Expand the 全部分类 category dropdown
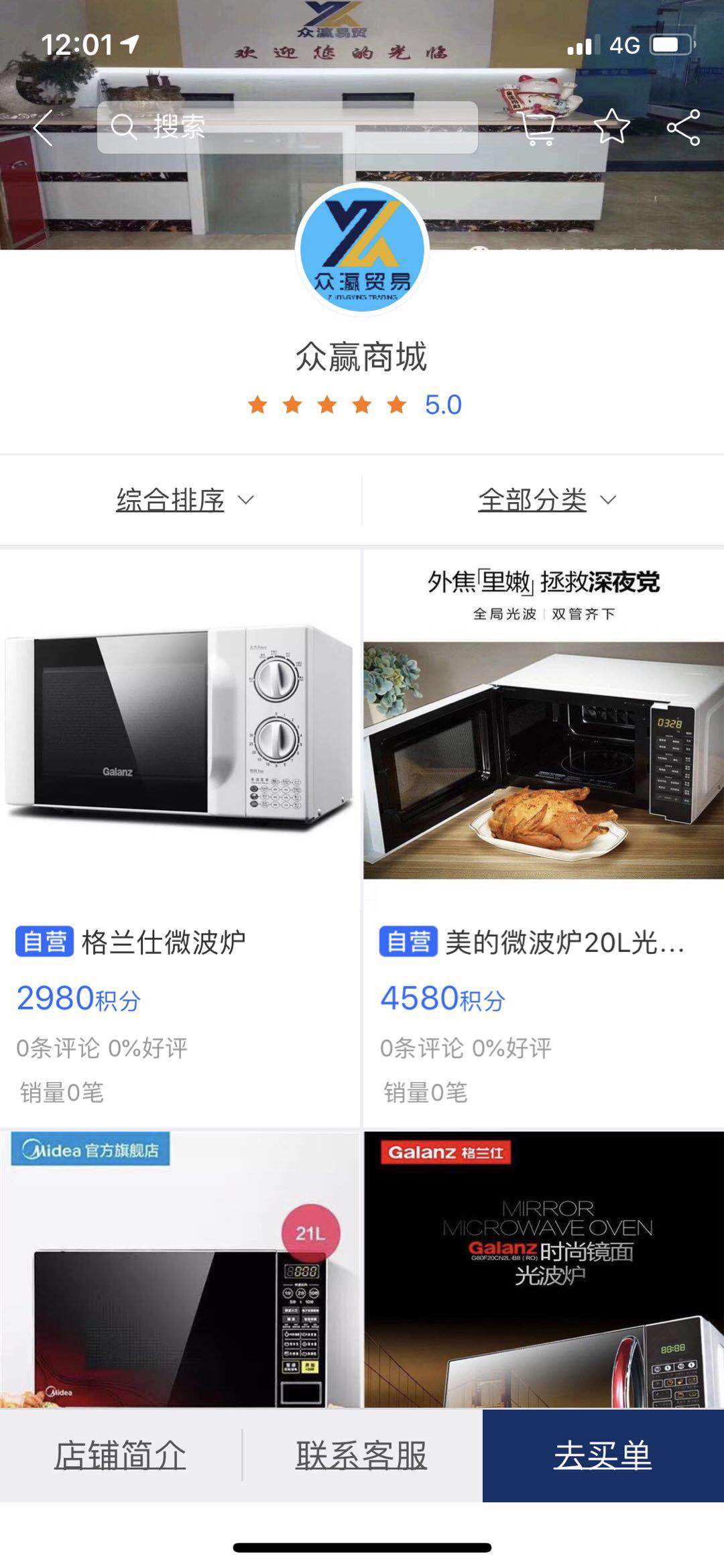 546,500
